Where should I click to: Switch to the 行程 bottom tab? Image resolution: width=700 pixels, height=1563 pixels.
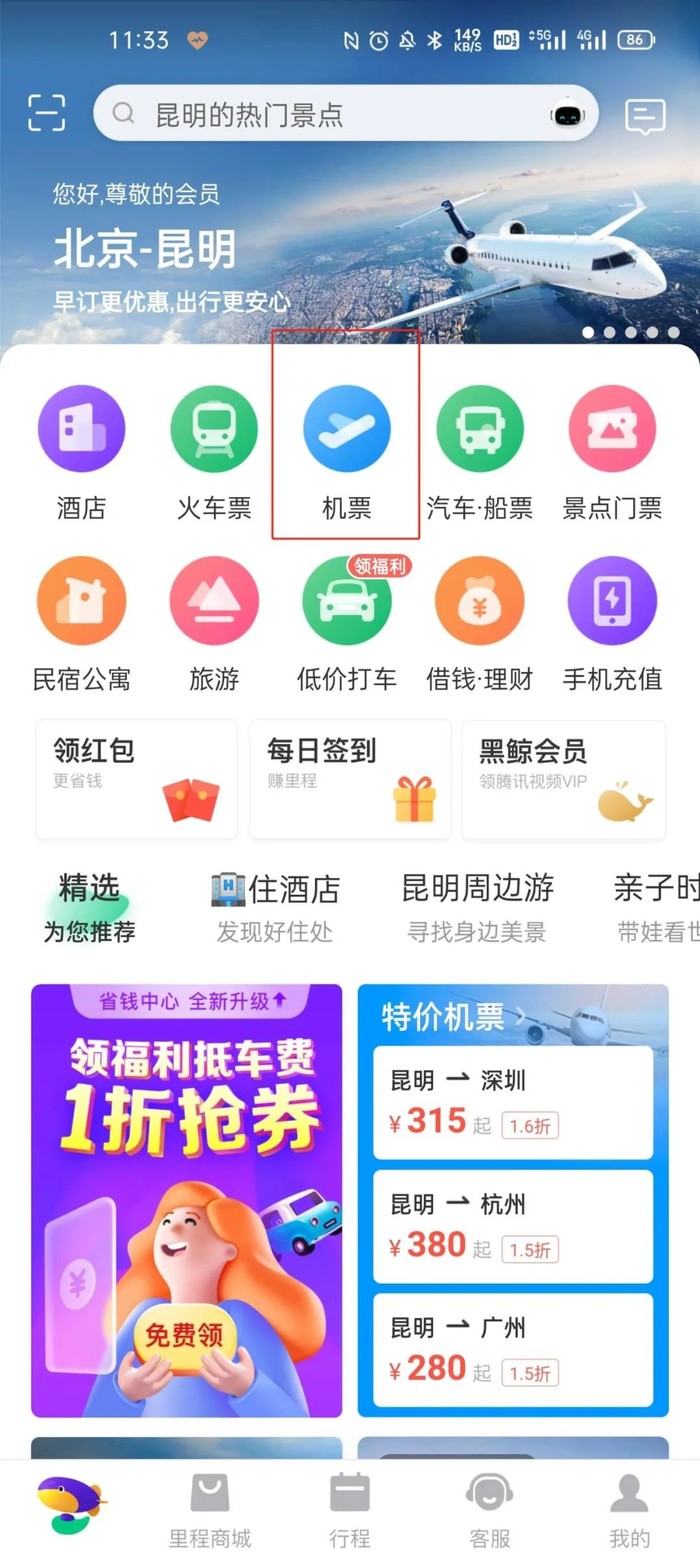pyautogui.click(x=349, y=1510)
